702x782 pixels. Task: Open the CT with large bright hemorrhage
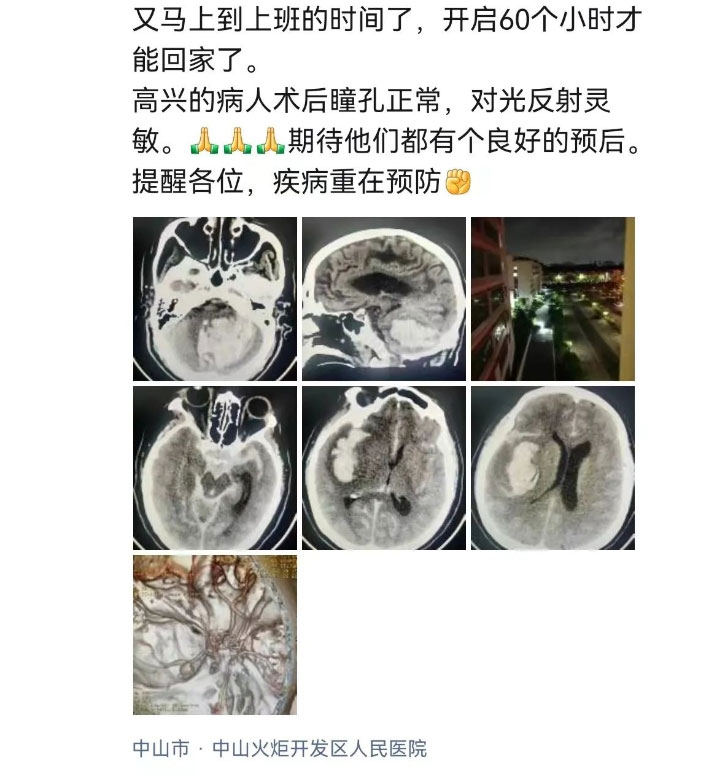pyautogui.click(x=552, y=468)
